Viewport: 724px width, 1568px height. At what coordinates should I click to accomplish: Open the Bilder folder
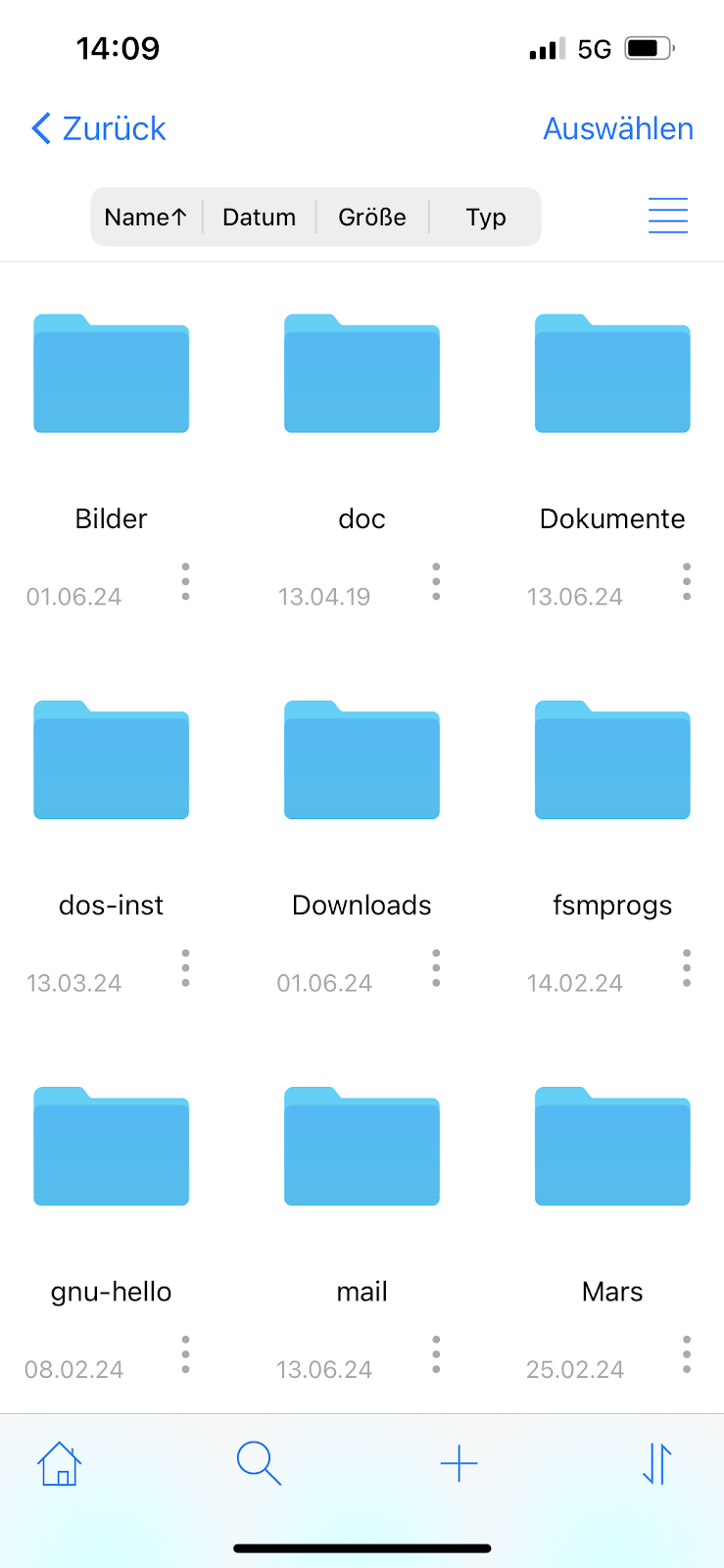(111, 372)
